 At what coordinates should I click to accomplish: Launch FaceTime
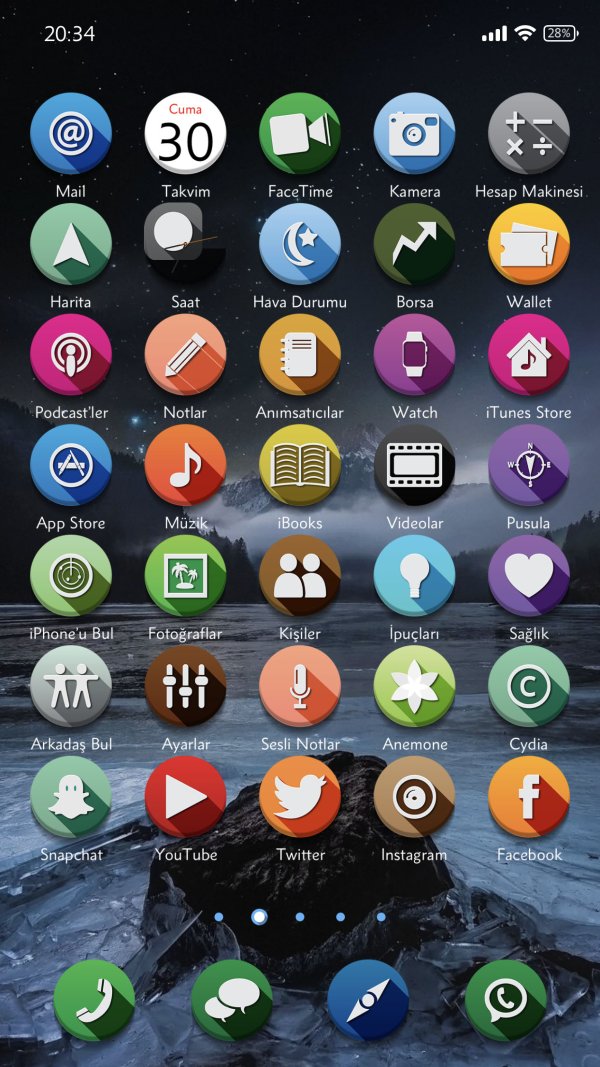tap(300, 134)
